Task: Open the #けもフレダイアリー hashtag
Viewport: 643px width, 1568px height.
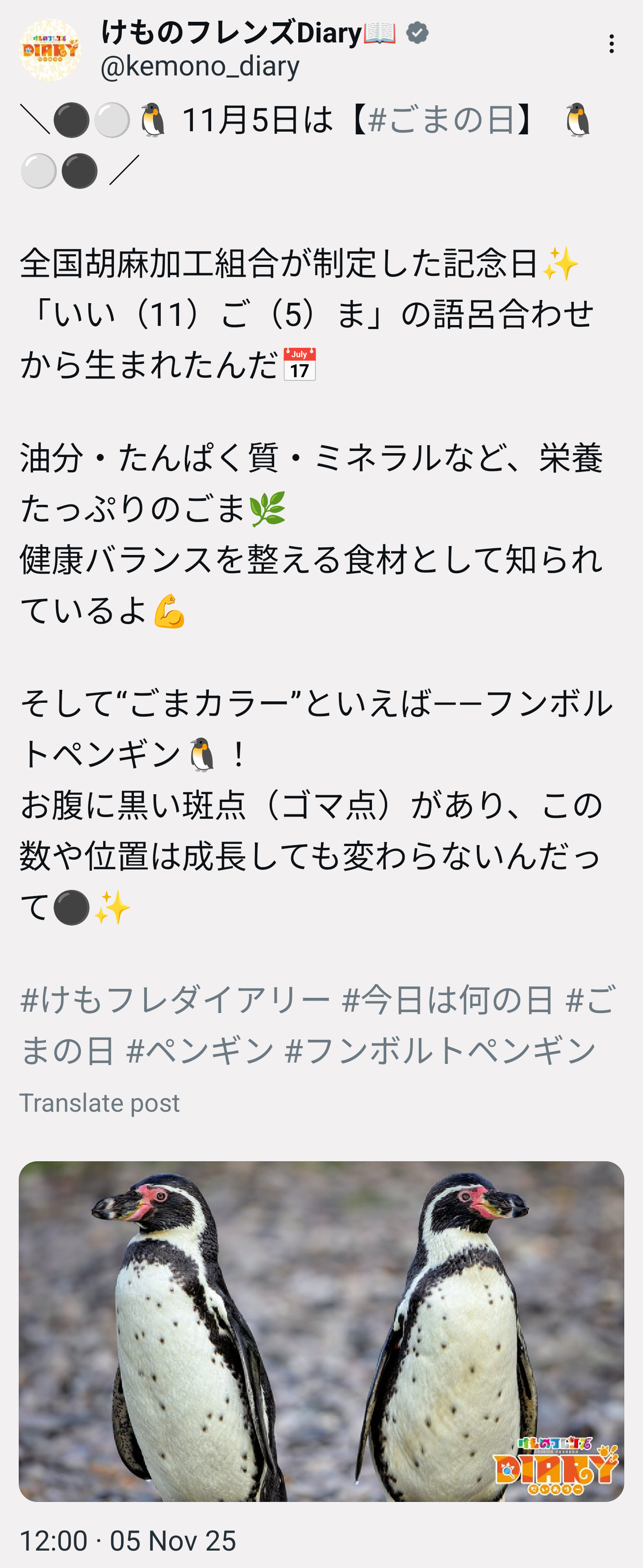Action: tap(175, 1000)
